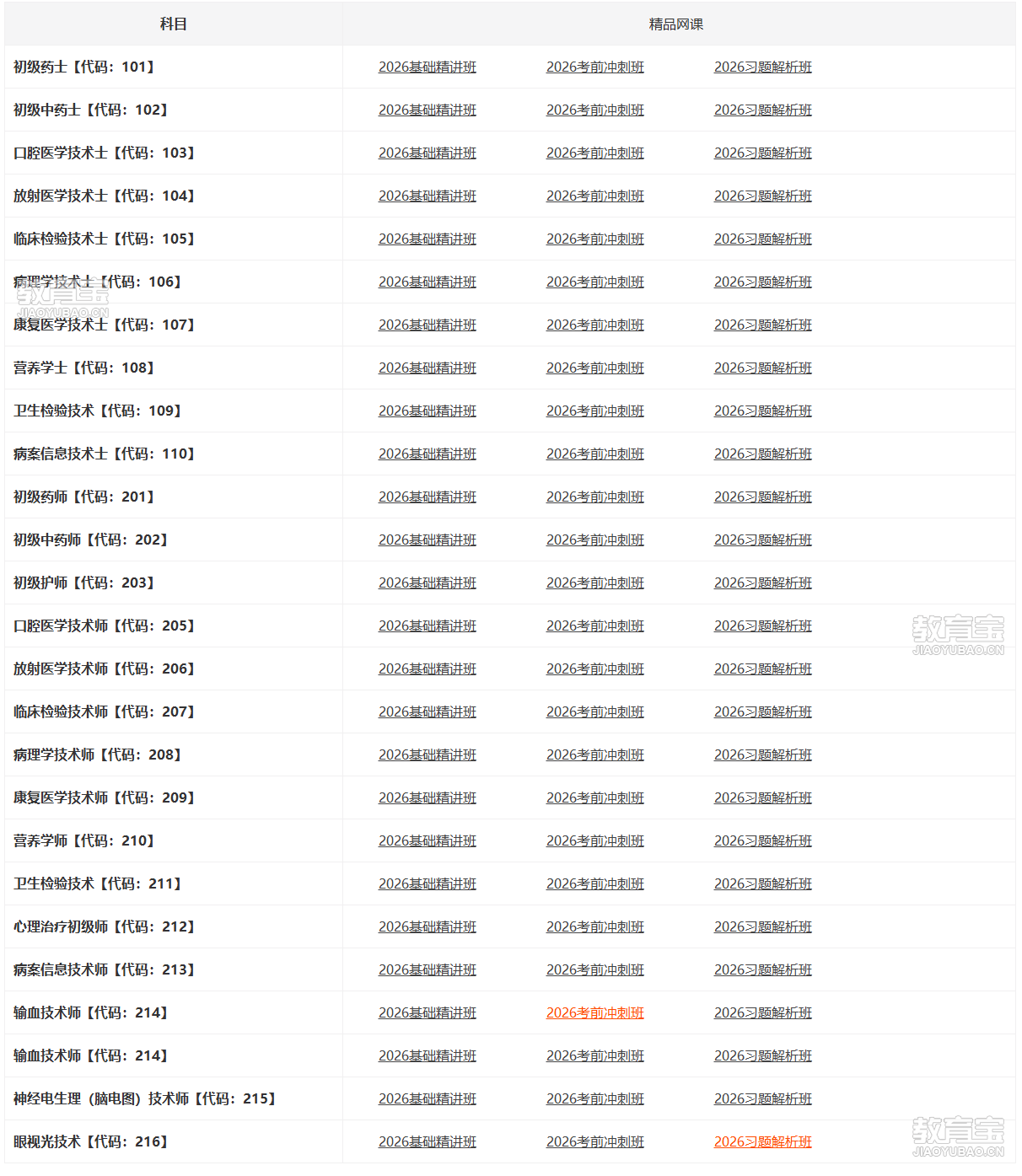Tap 2026基础精讲班 for 康复医学技术师
This screenshot has width=1022, height=1176.
427,798
